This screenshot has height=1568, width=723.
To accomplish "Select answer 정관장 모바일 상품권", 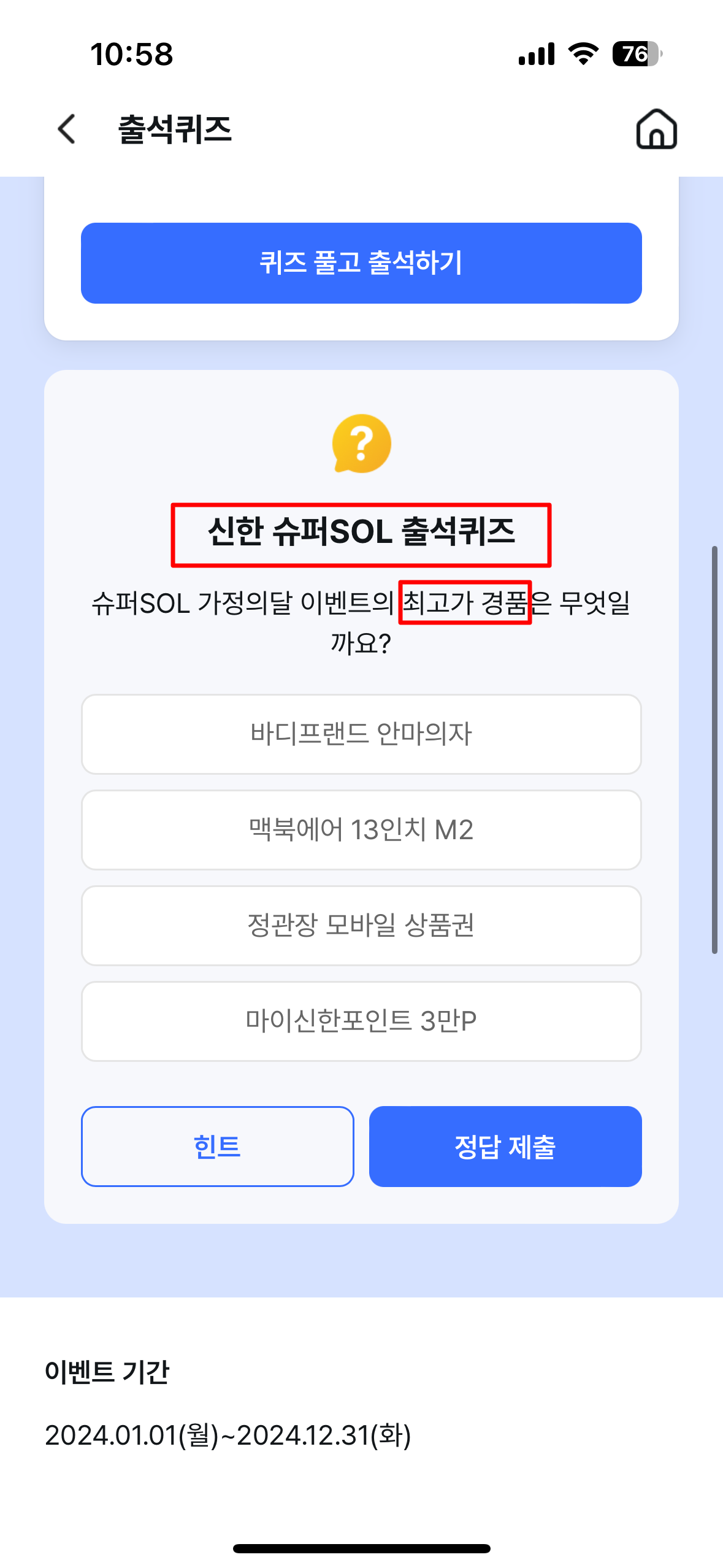I will [361, 925].
